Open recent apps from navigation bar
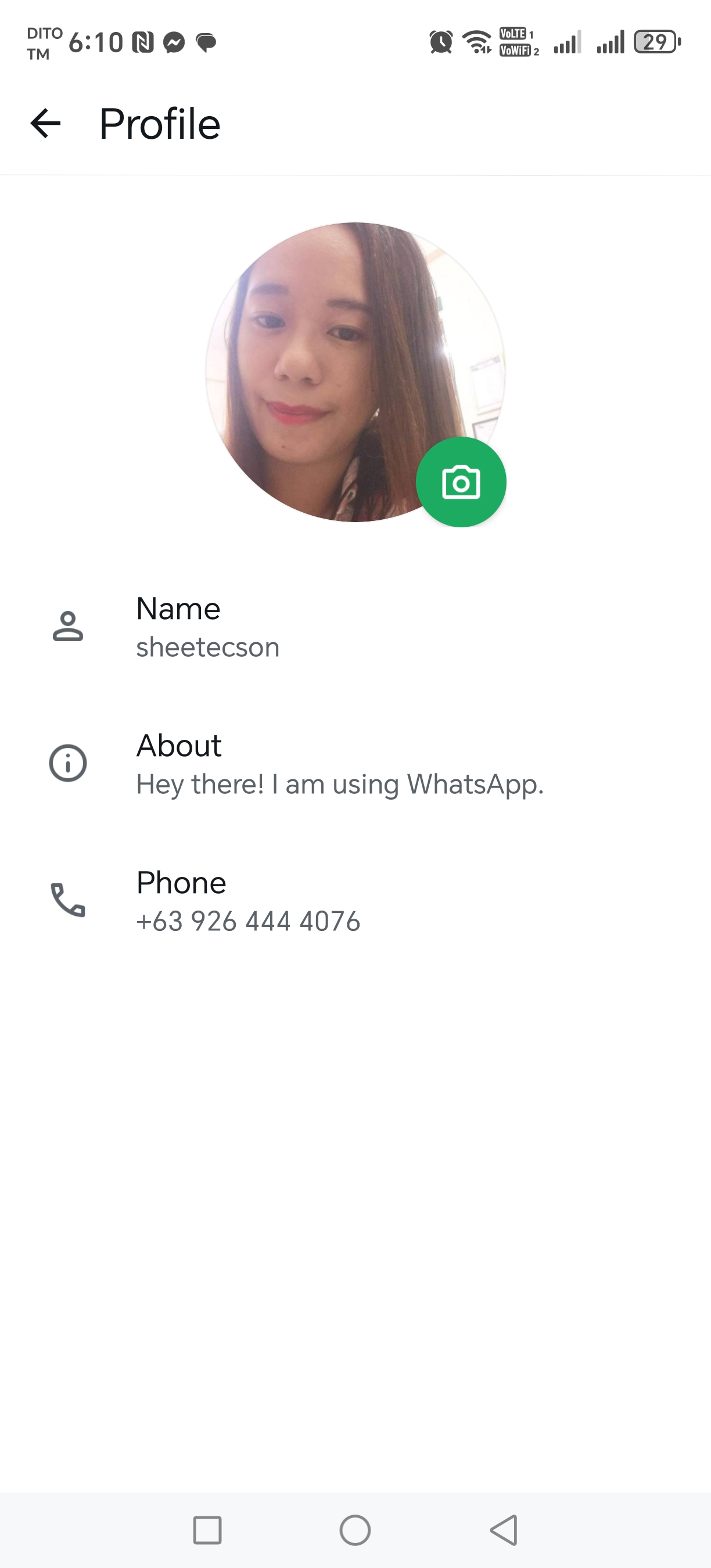The image size is (711, 1568). click(207, 1530)
